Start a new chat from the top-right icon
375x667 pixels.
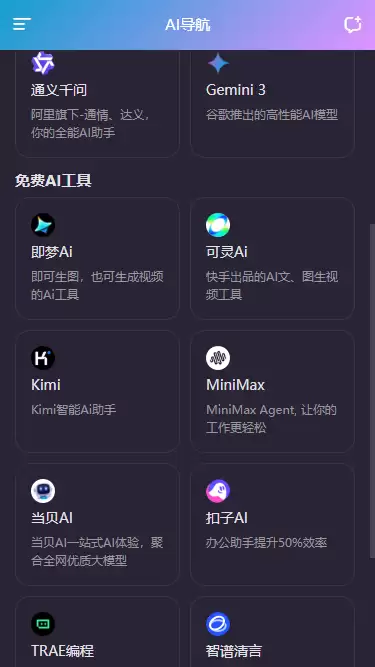click(352, 24)
